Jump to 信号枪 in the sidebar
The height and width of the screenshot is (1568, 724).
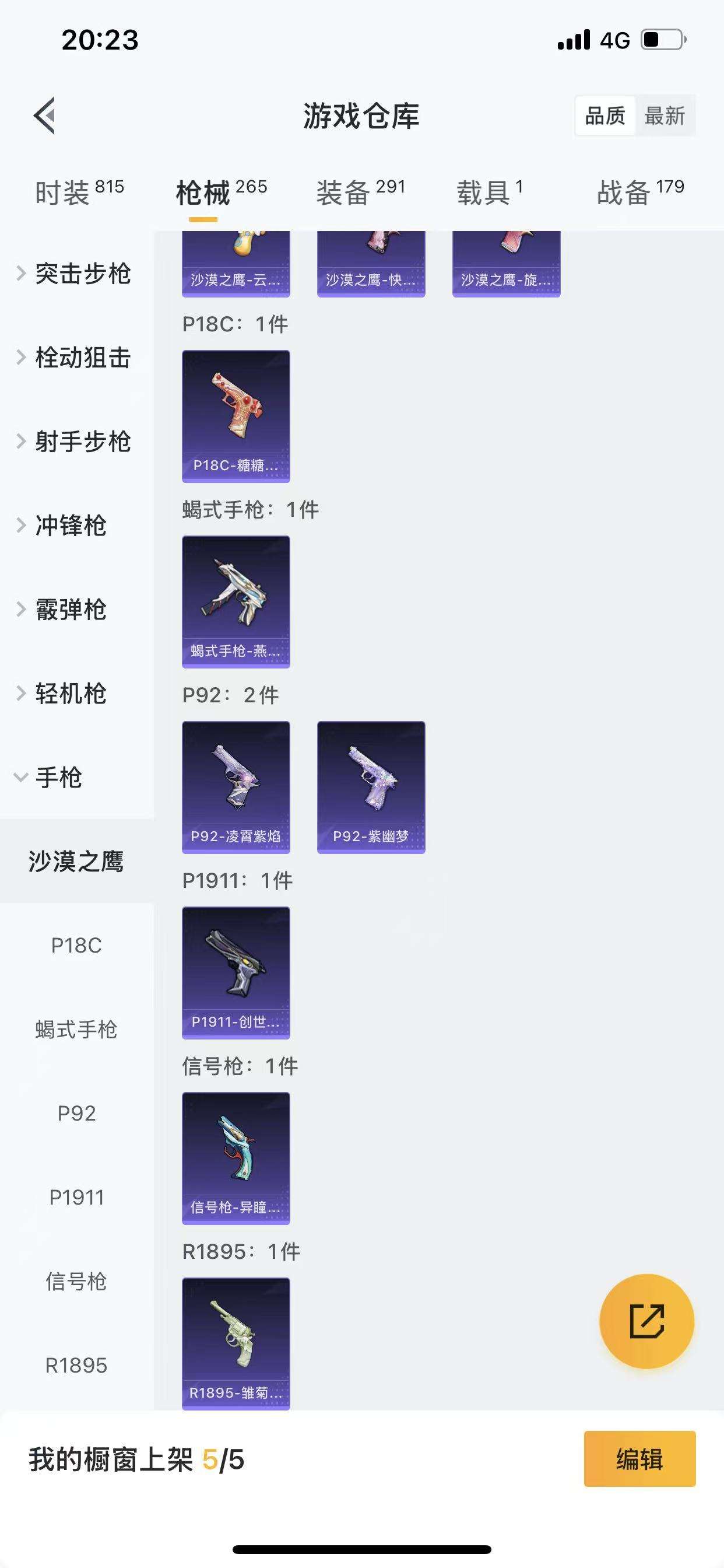point(76,1282)
